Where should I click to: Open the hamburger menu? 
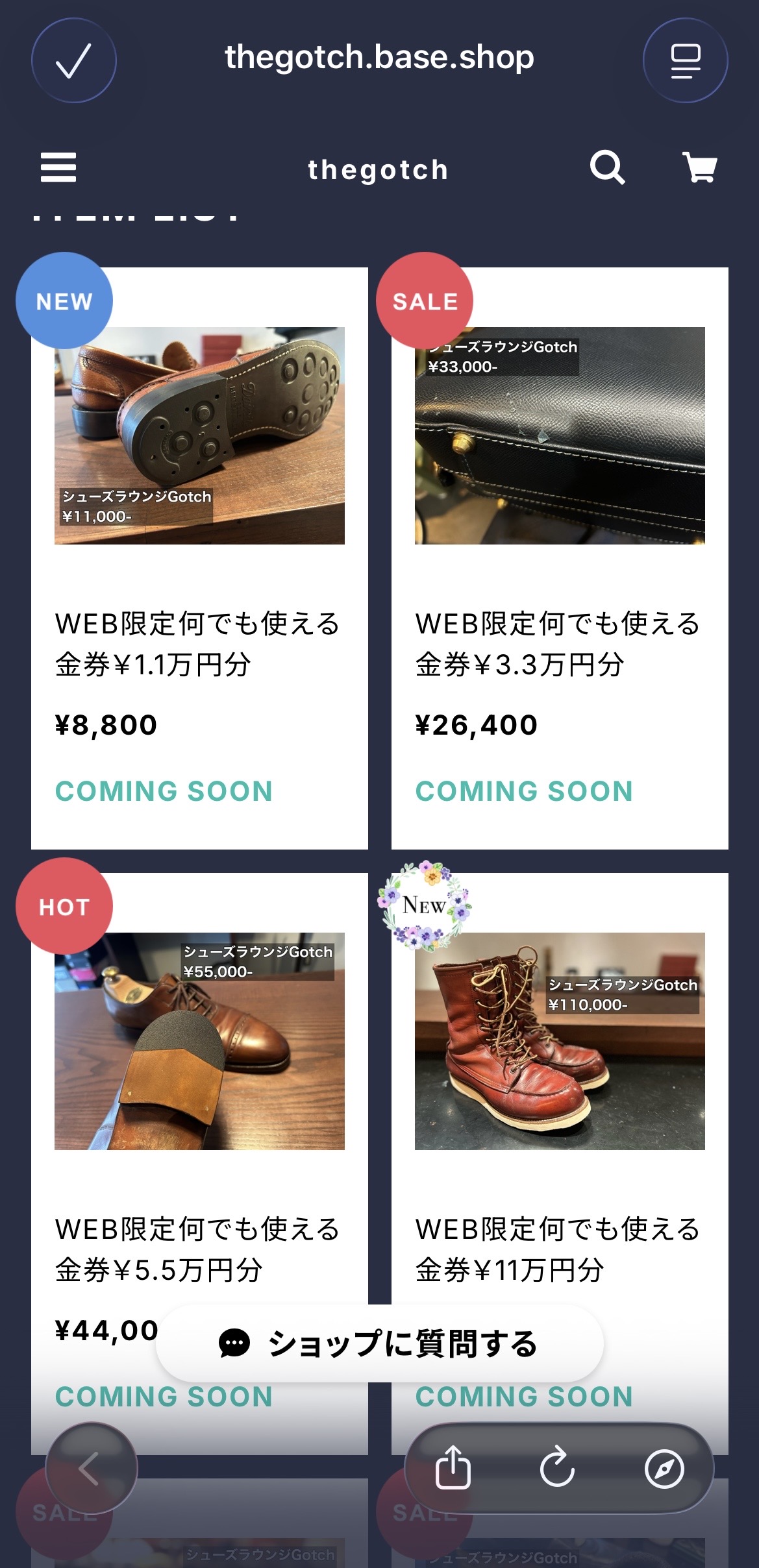[x=58, y=167]
